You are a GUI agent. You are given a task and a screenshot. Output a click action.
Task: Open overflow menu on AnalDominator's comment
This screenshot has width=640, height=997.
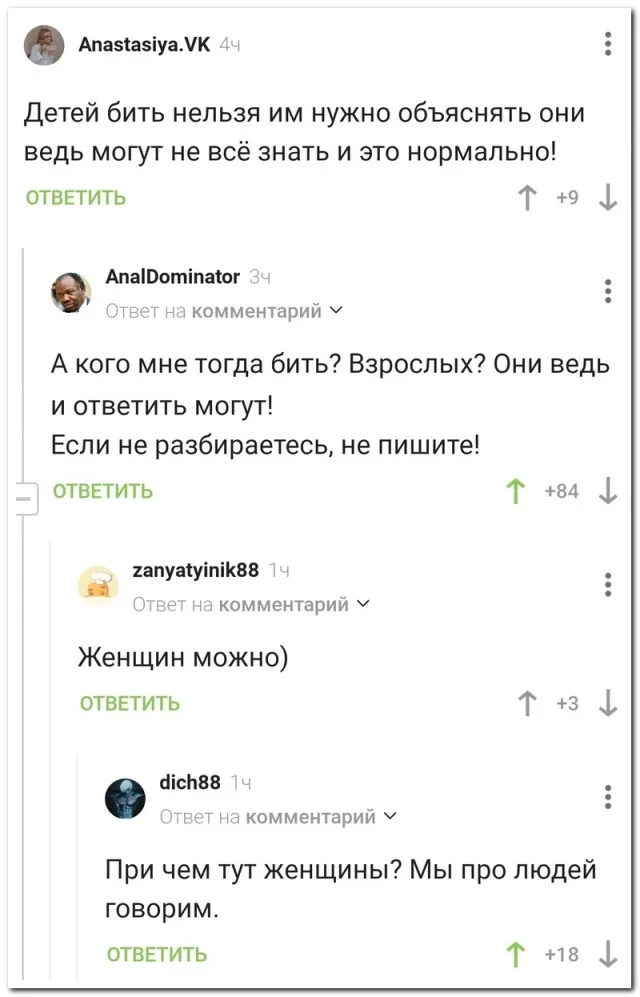pyautogui.click(x=608, y=291)
